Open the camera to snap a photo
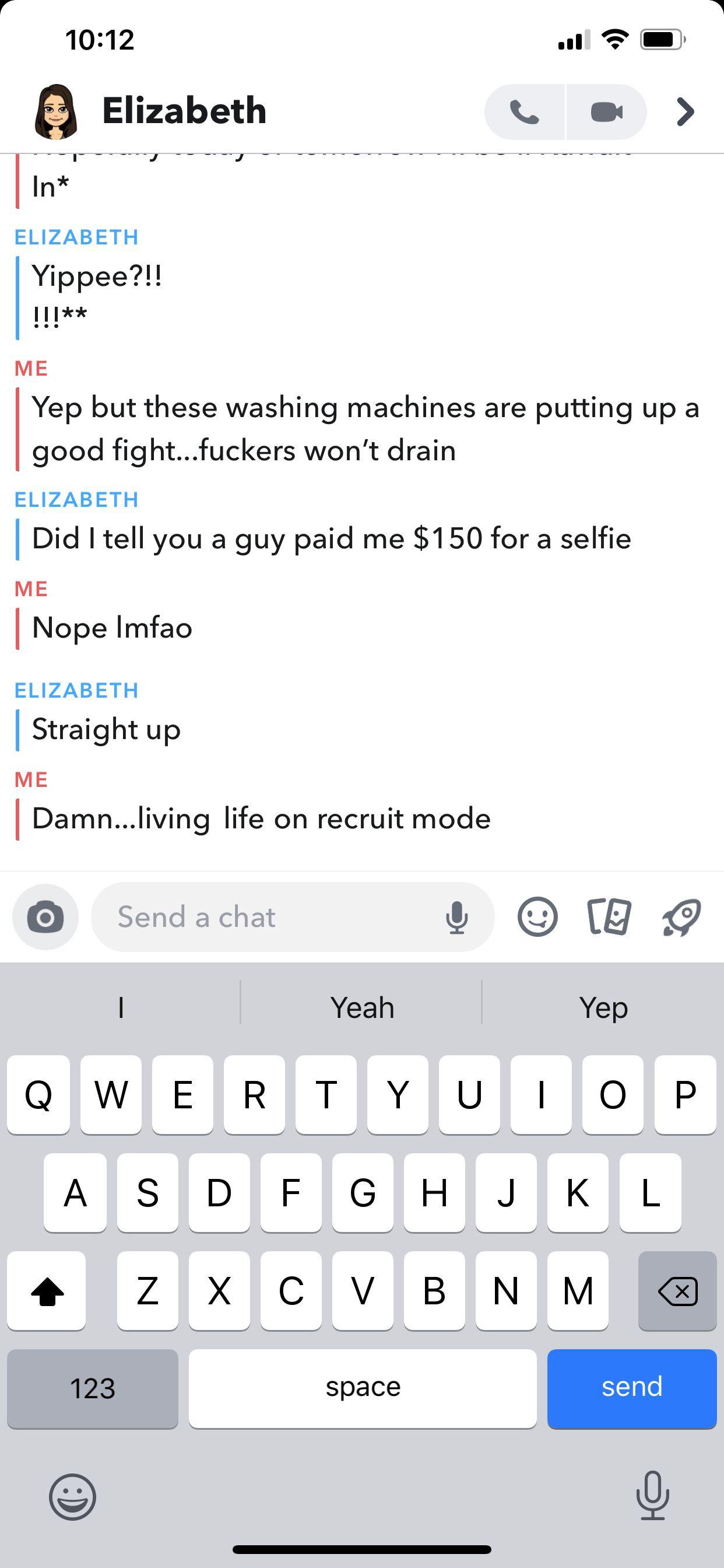The width and height of the screenshot is (724, 1568). (x=44, y=916)
